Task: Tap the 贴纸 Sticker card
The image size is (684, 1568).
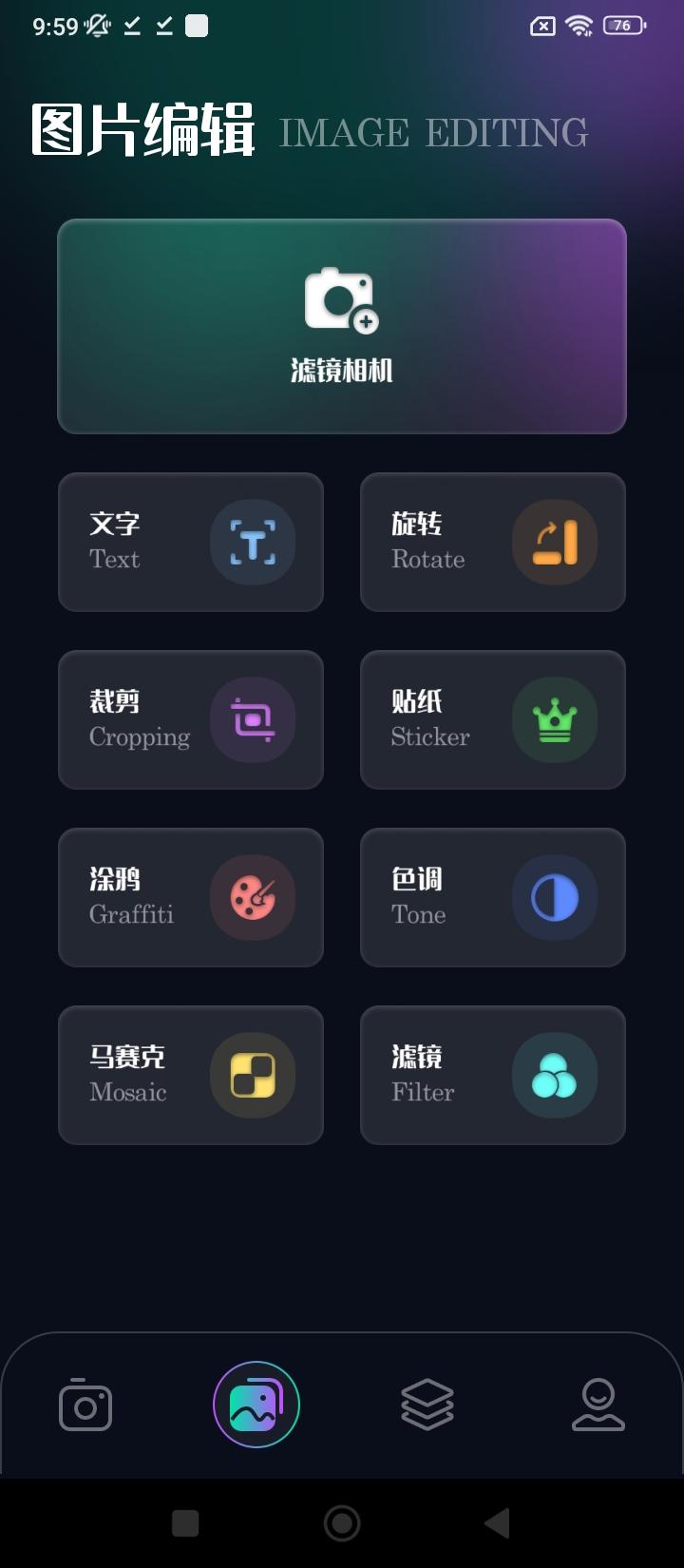Action: click(492, 720)
